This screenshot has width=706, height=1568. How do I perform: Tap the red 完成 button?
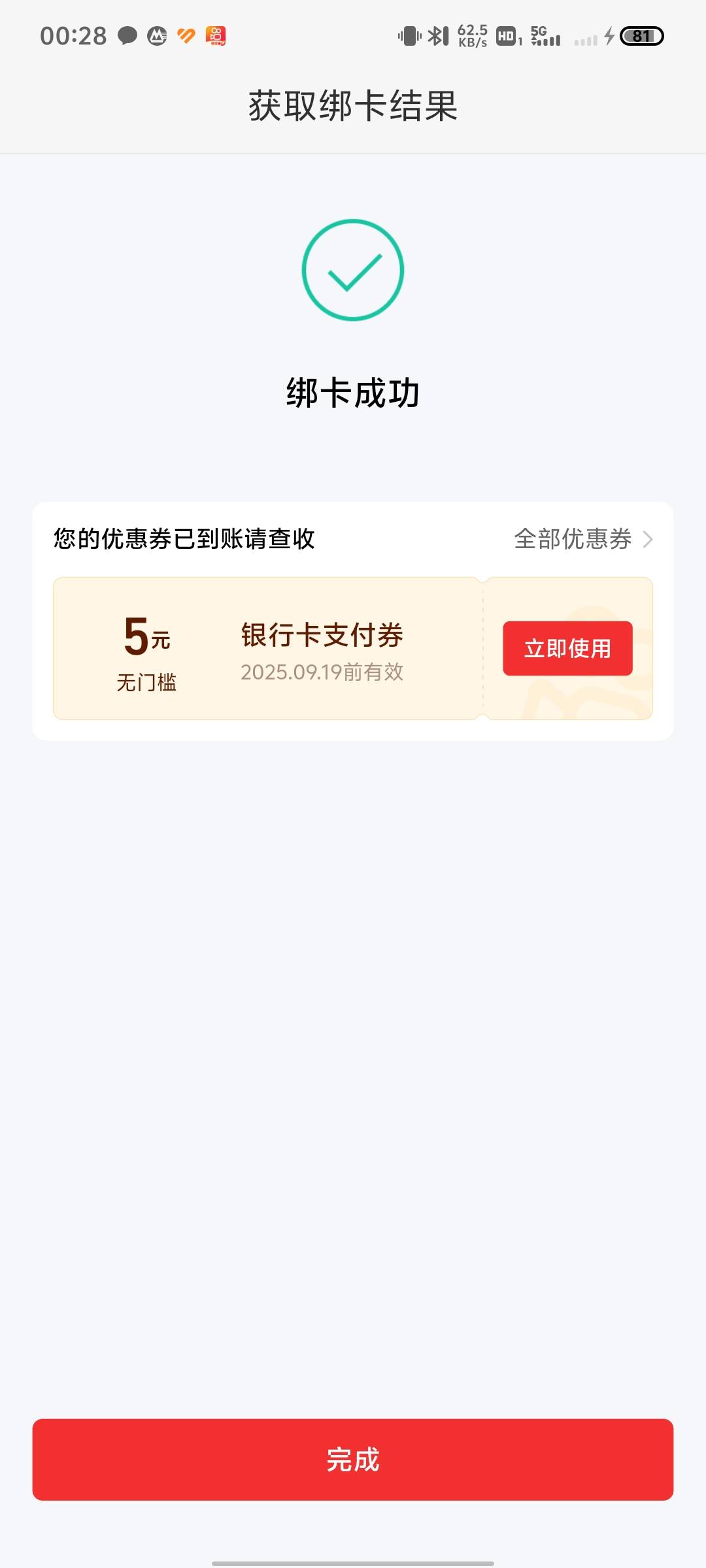click(x=353, y=1460)
